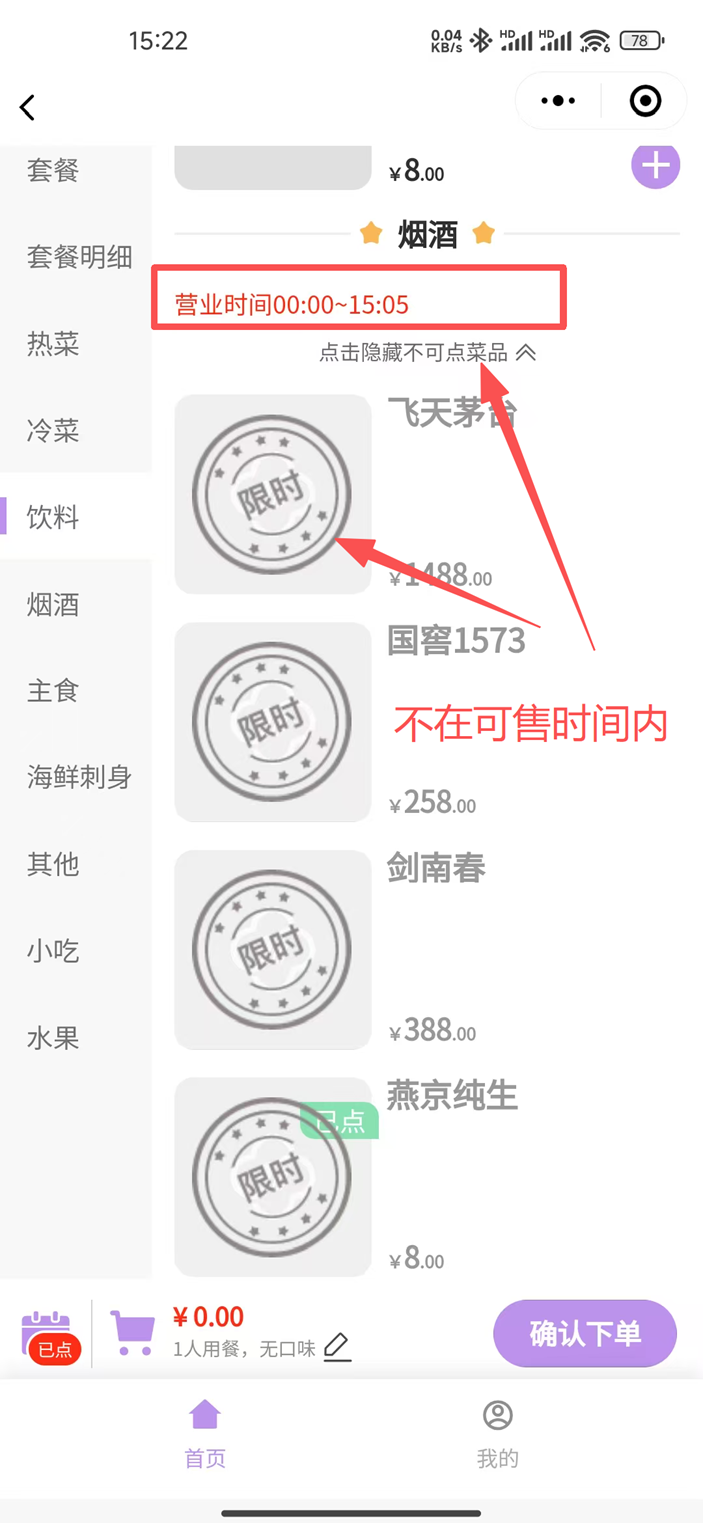Open the shopping cart icon

132,1333
